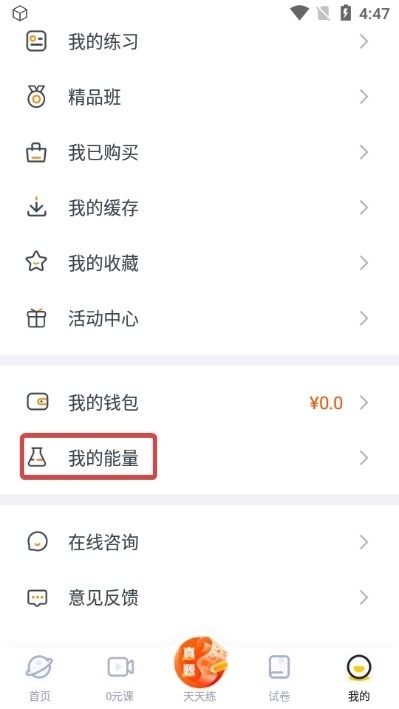Open 精品班 from the list
Screen dimensions: 399x709
[x=200, y=97]
